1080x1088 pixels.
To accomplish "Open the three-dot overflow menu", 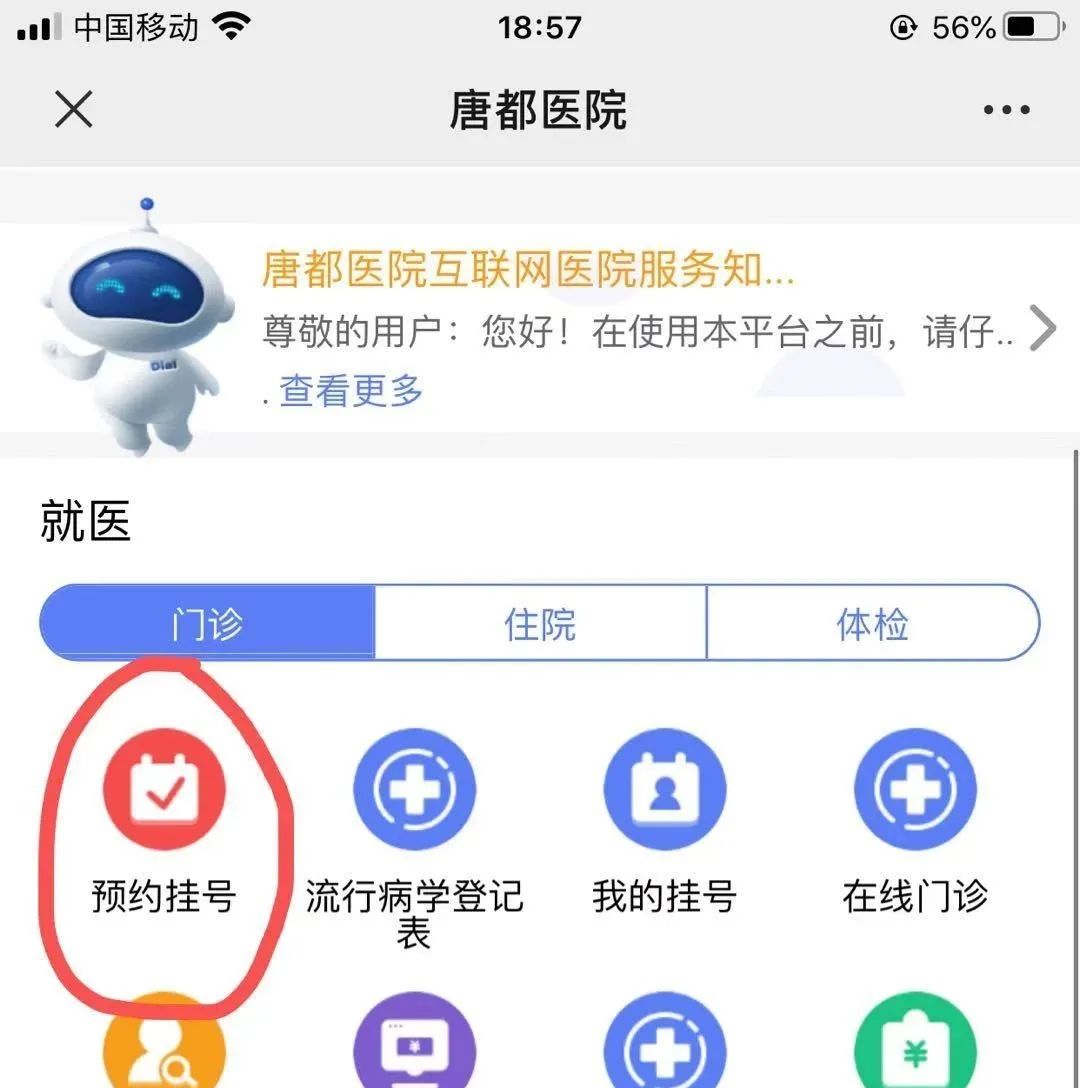I will pos(1006,110).
